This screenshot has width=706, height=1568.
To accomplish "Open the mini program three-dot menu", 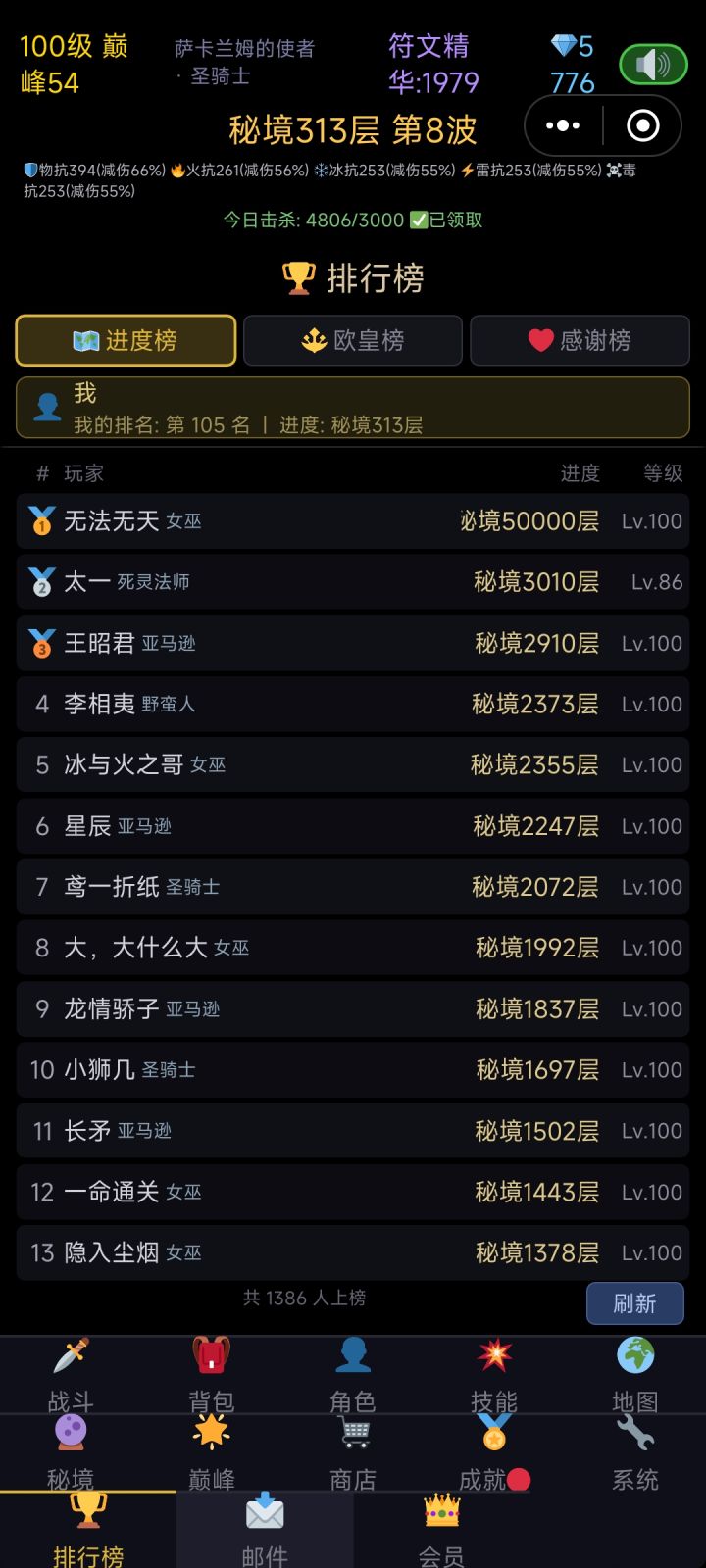I will (x=563, y=125).
